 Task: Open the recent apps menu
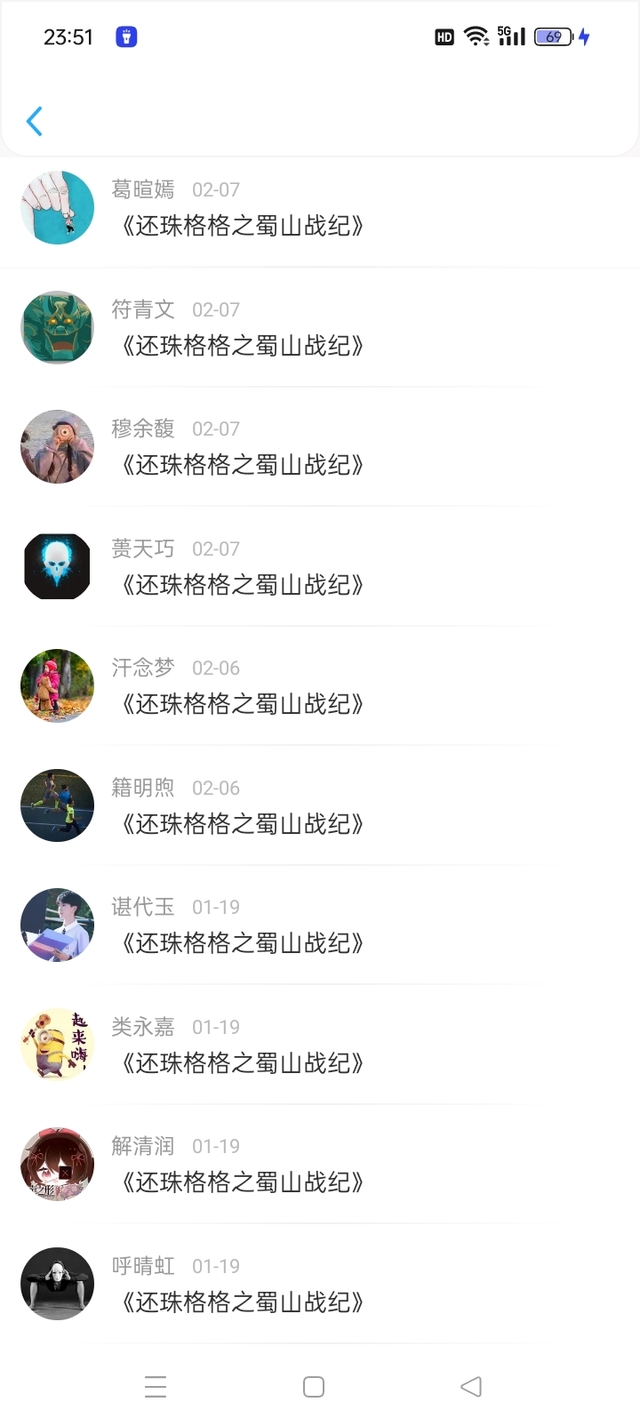(155, 1386)
